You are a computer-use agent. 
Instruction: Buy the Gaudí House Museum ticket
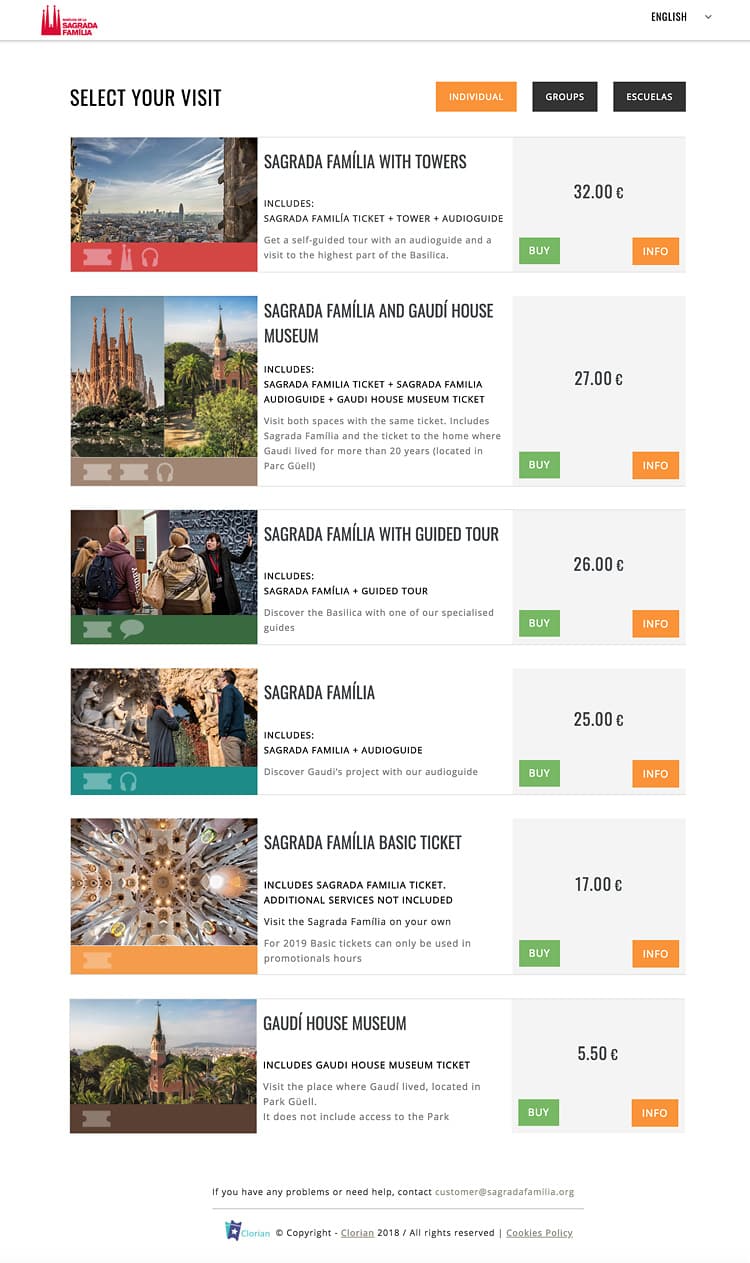point(538,1112)
